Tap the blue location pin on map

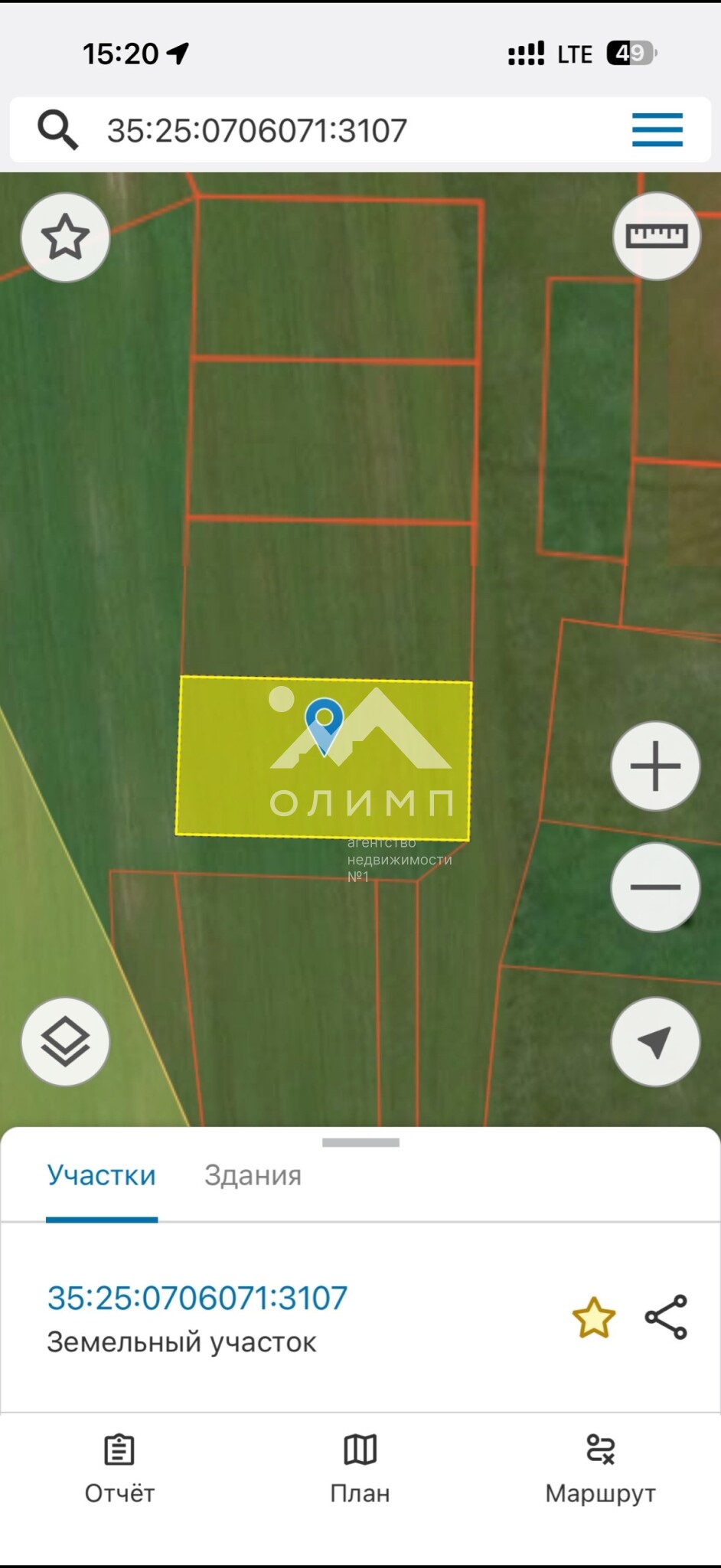coord(324,725)
